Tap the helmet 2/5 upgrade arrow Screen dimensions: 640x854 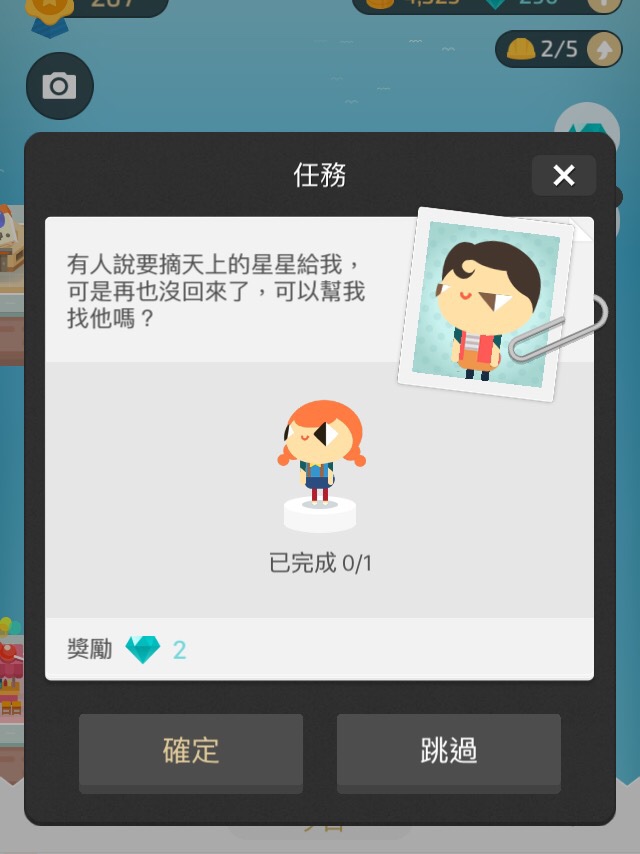click(x=604, y=49)
